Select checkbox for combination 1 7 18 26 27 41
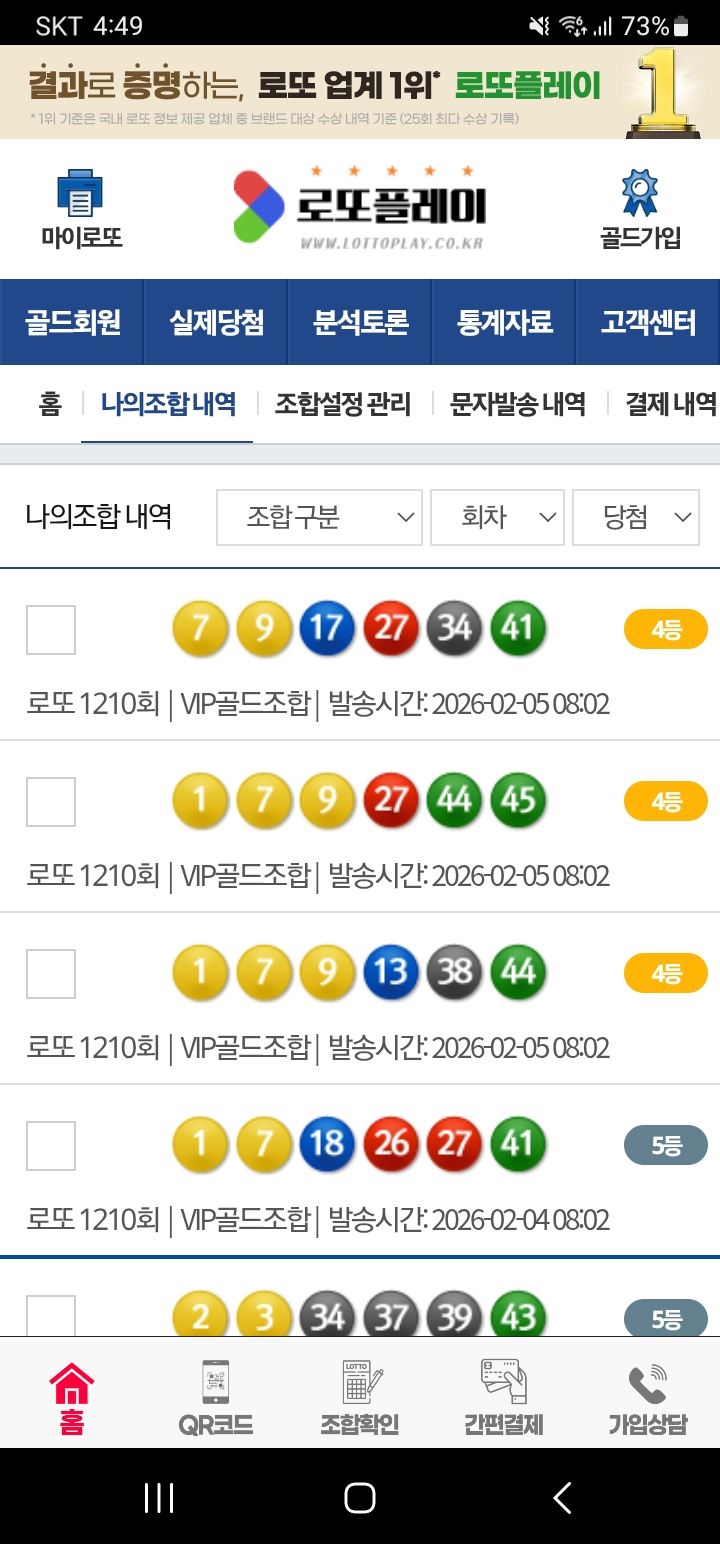Image resolution: width=720 pixels, height=1544 pixels. (x=50, y=1145)
